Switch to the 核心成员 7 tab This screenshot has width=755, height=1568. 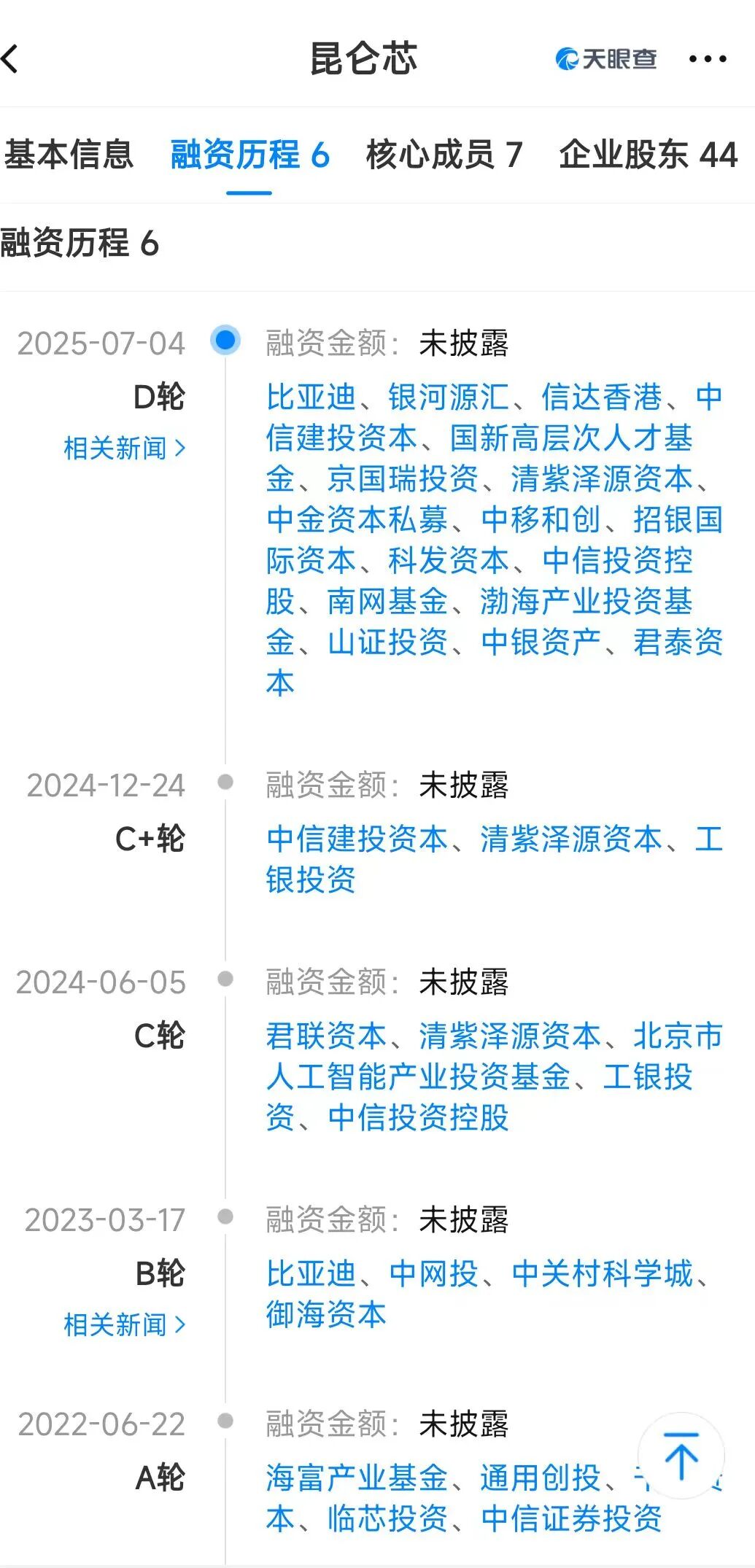[x=444, y=155]
